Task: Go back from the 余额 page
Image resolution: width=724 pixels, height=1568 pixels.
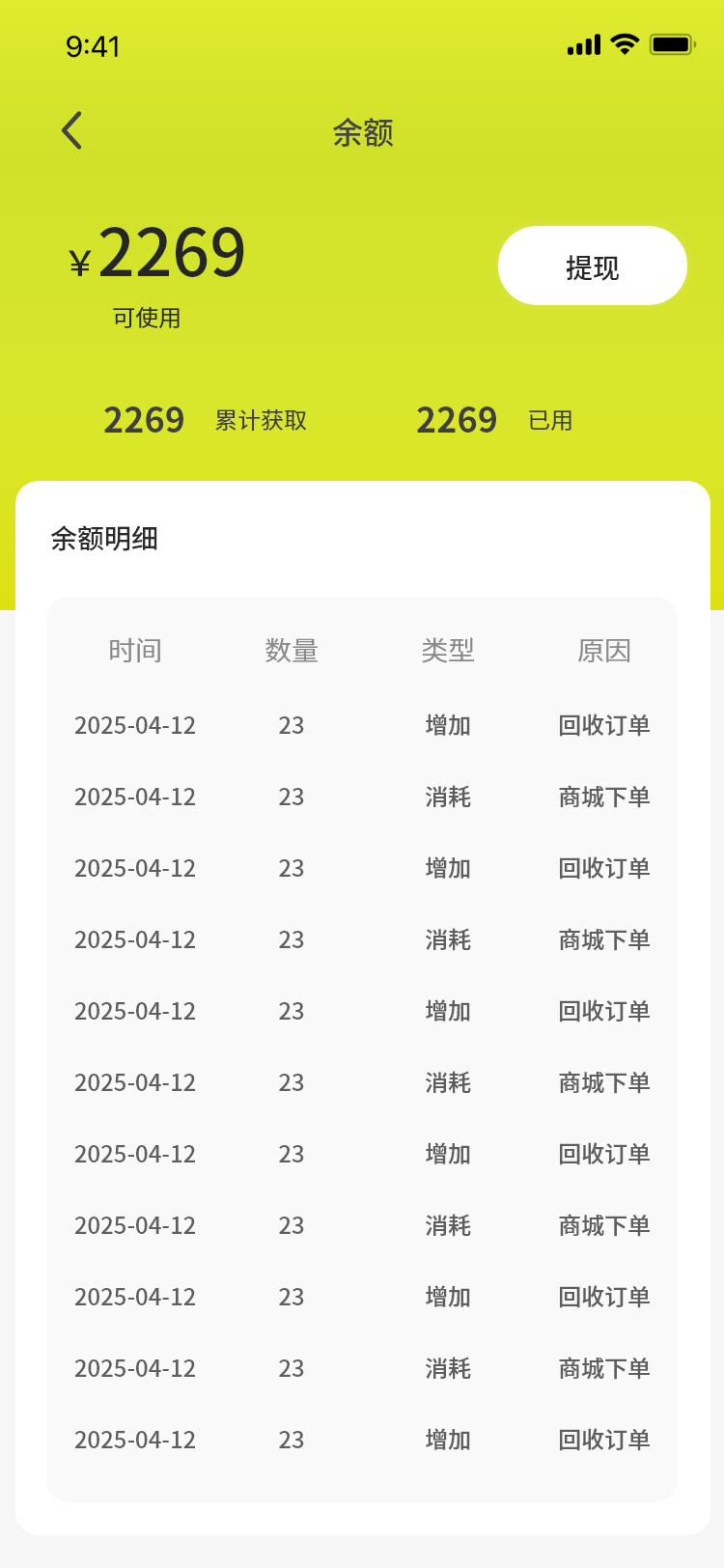Action: [x=72, y=131]
